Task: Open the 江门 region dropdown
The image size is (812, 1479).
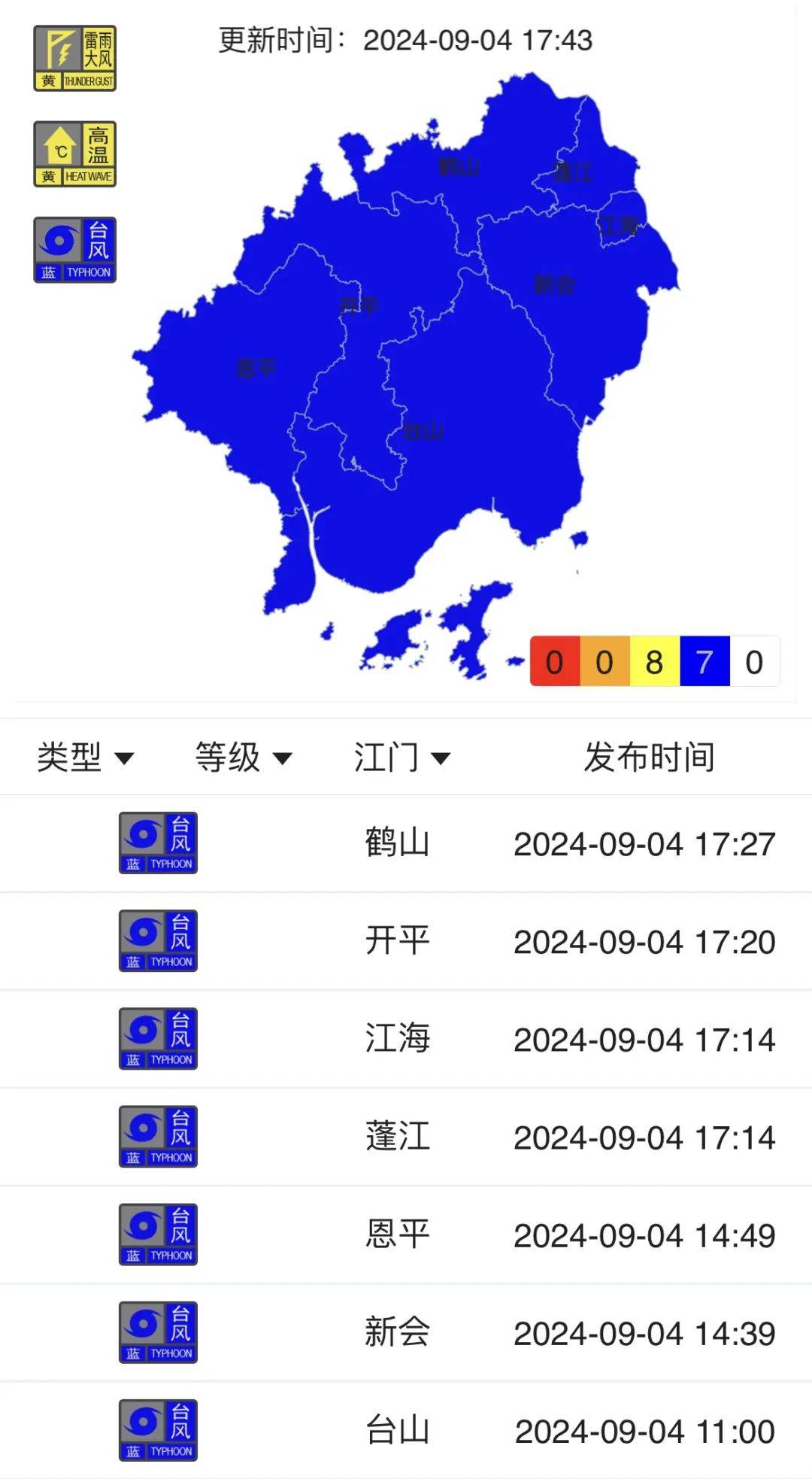Action: coord(401,757)
